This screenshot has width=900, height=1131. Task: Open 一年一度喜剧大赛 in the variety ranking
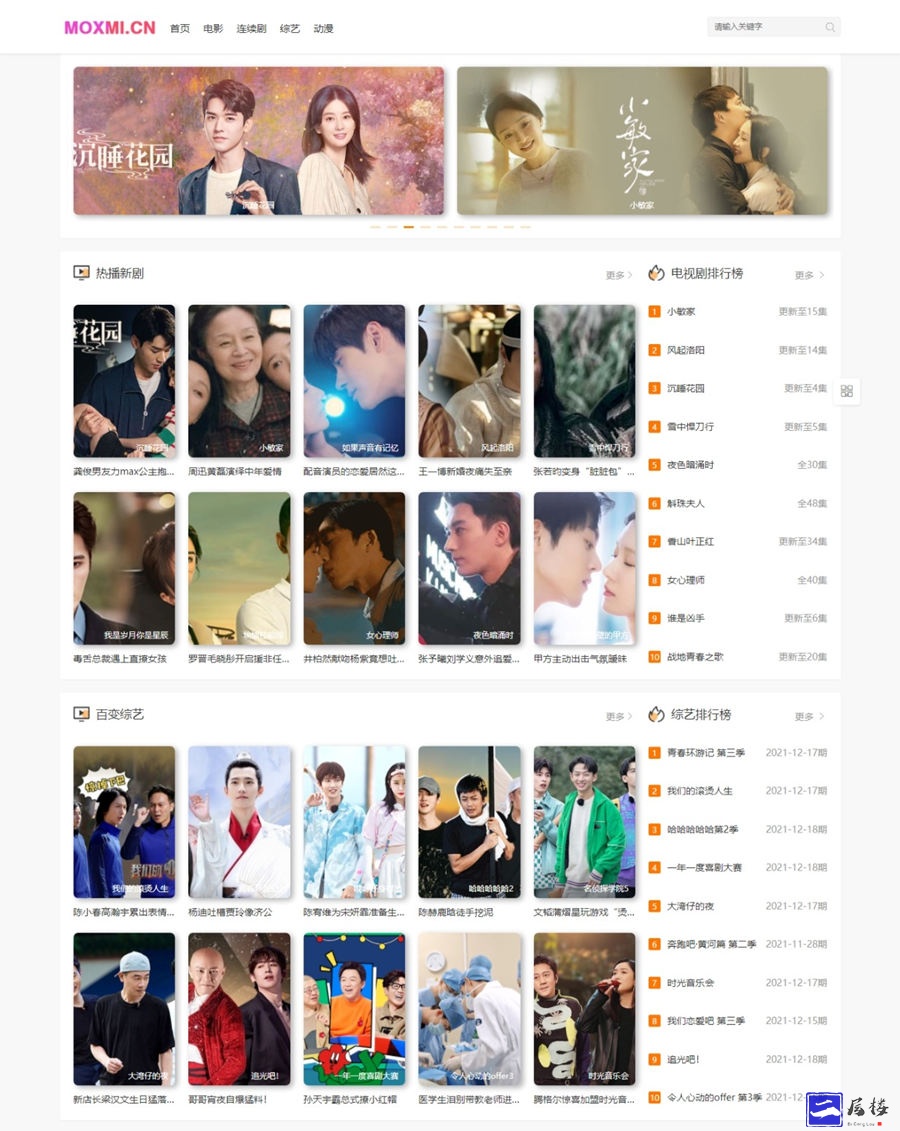[704, 868]
